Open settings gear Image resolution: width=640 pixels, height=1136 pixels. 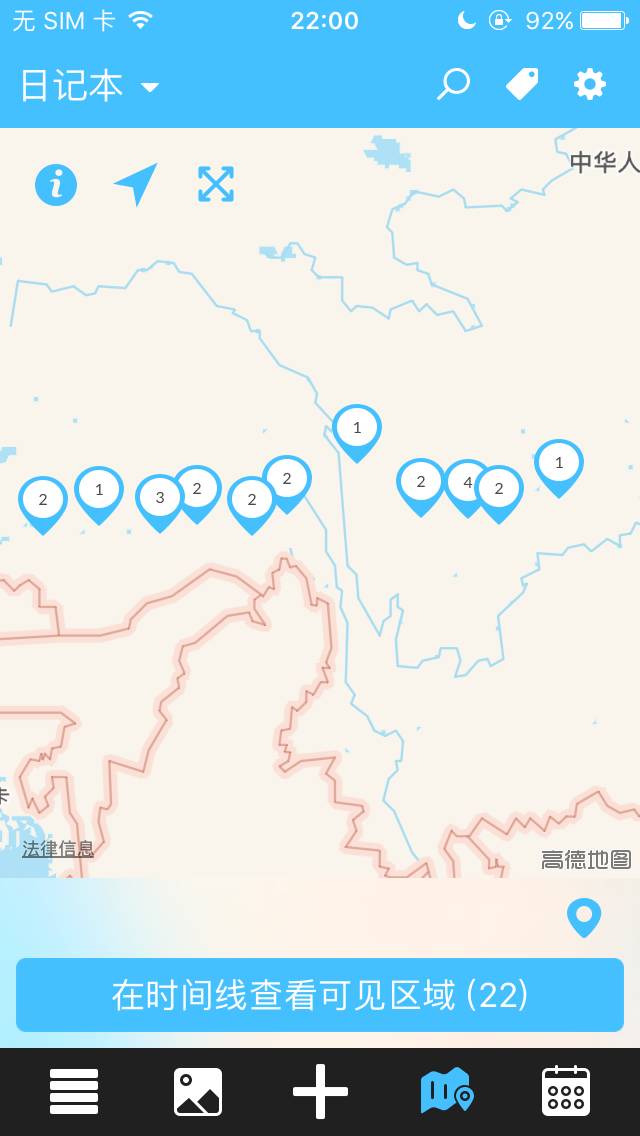tap(590, 85)
